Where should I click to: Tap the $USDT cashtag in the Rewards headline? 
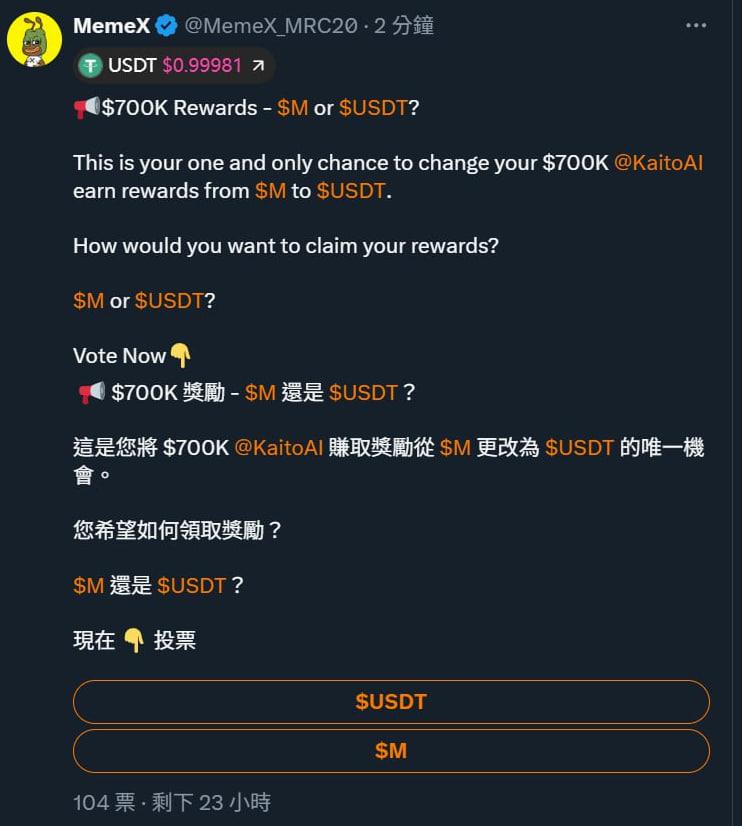pyautogui.click(x=373, y=108)
